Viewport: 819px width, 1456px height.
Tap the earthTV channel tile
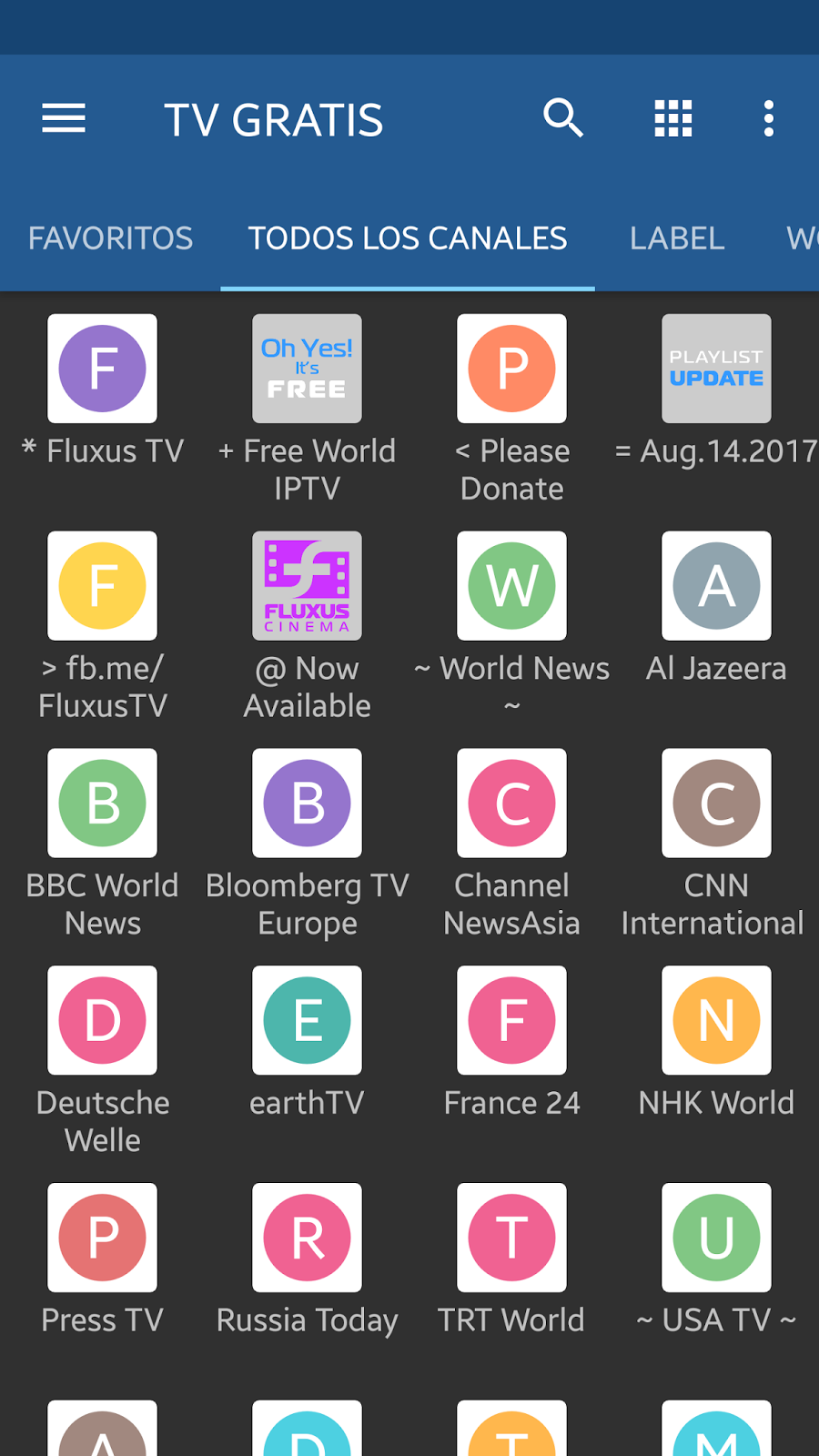(308, 1021)
